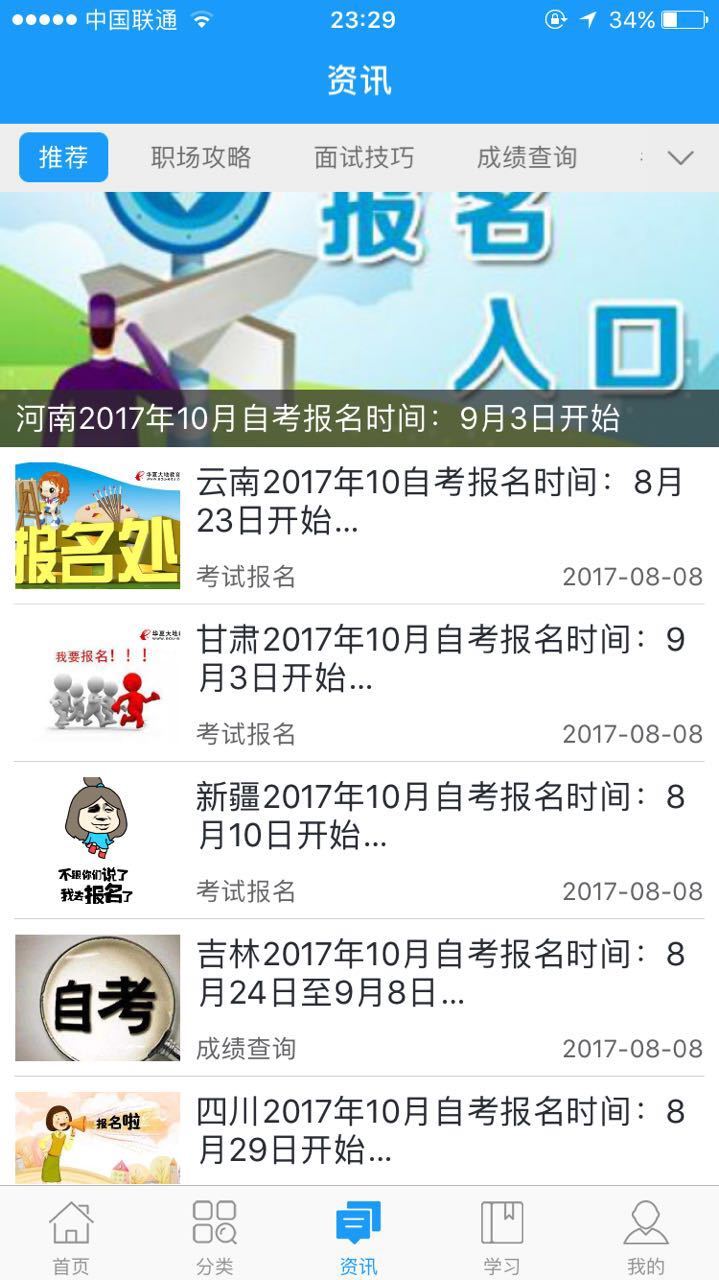Switch to the 职场攻略 tab
The height and width of the screenshot is (1280, 719).
click(x=201, y=157)
